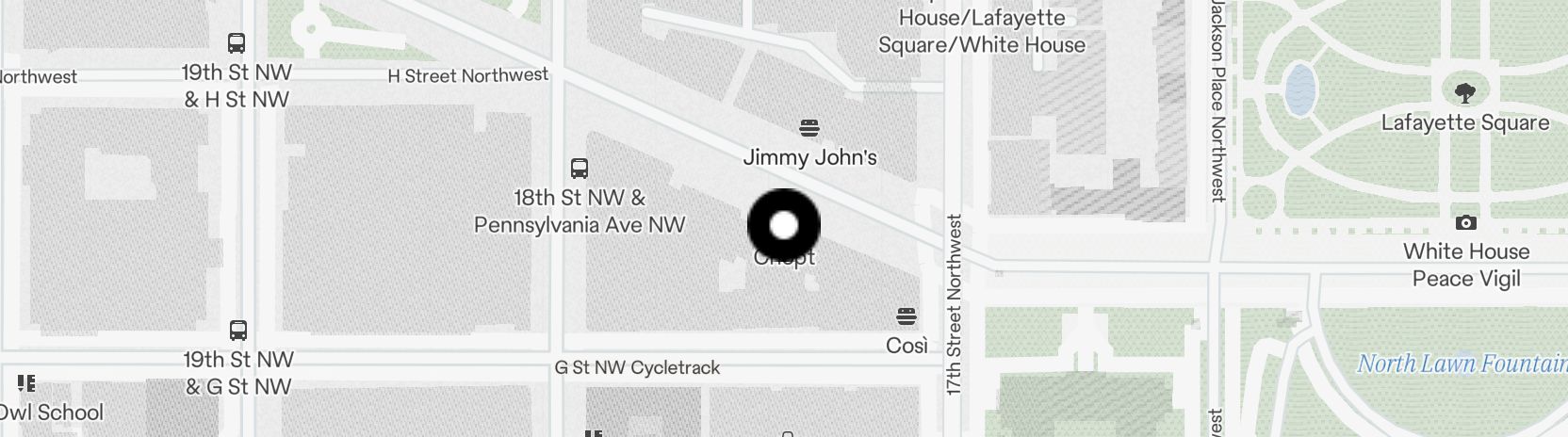Open the Lafayette Square park marker
This screenshot has height=437, width=1568.
pyautogui.click(x=1464, y=92)
